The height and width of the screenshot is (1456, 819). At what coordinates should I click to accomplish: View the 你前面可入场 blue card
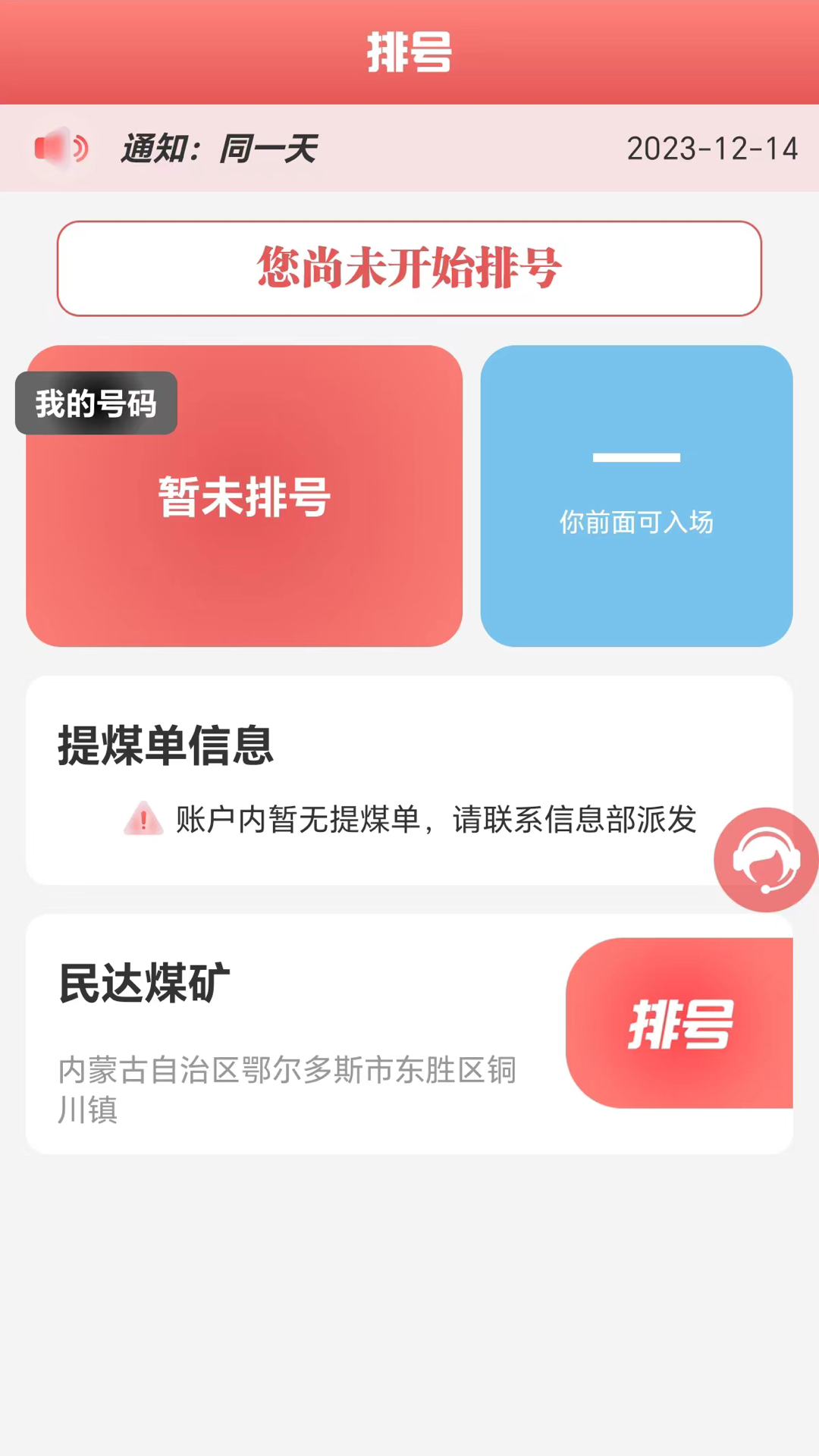coord(636,496)
